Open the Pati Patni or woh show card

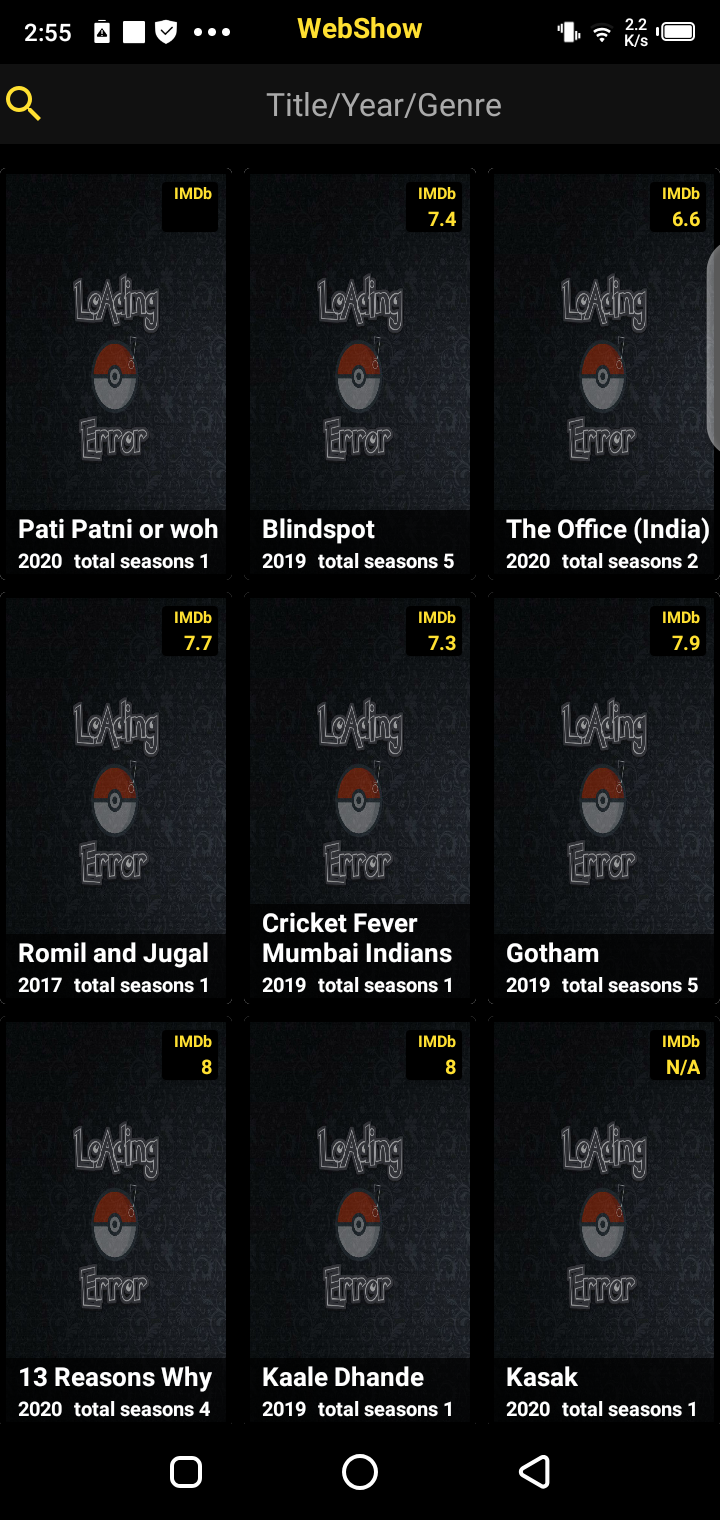click(x=116, y=375)
